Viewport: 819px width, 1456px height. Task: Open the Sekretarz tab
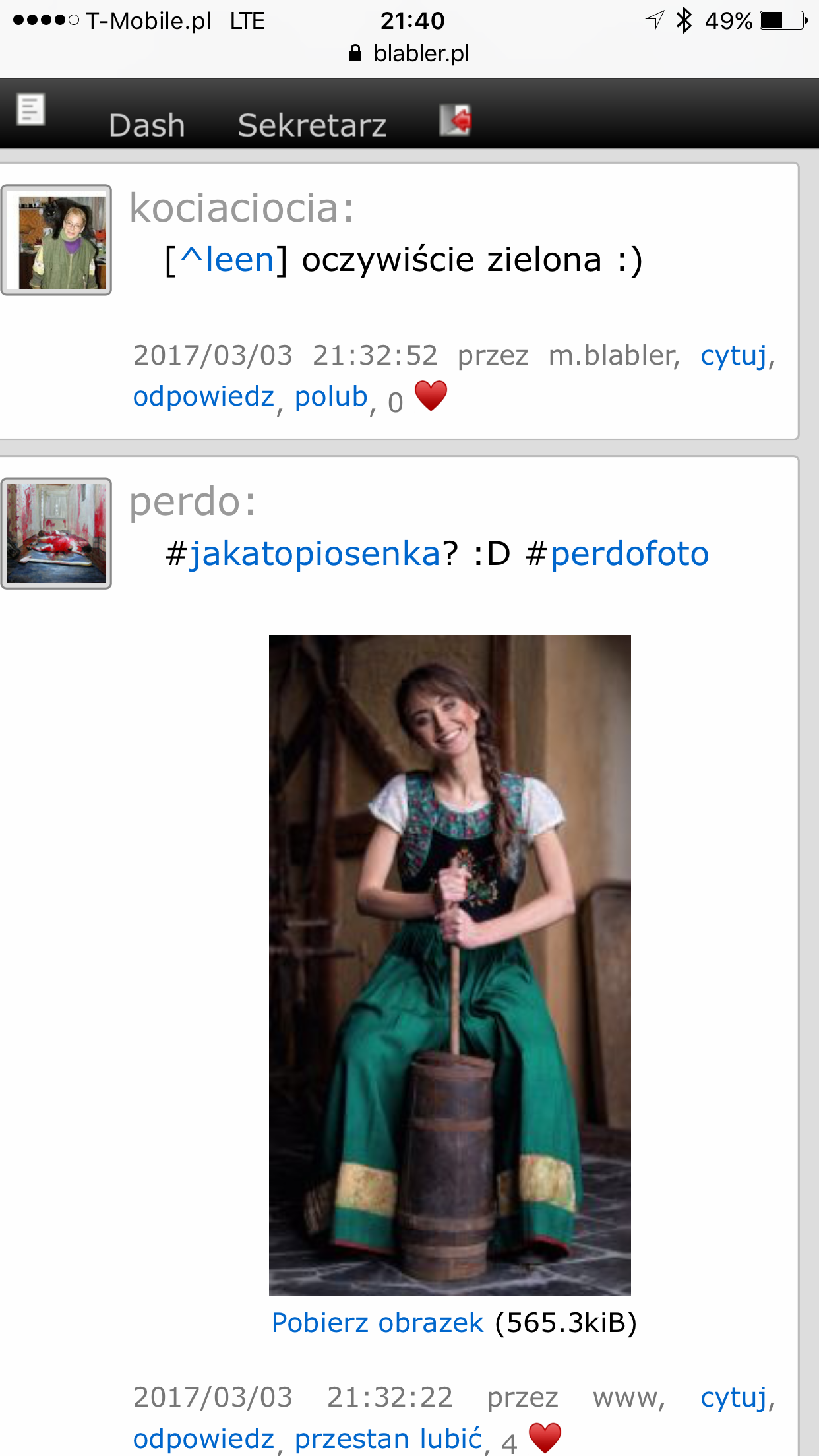312,125
